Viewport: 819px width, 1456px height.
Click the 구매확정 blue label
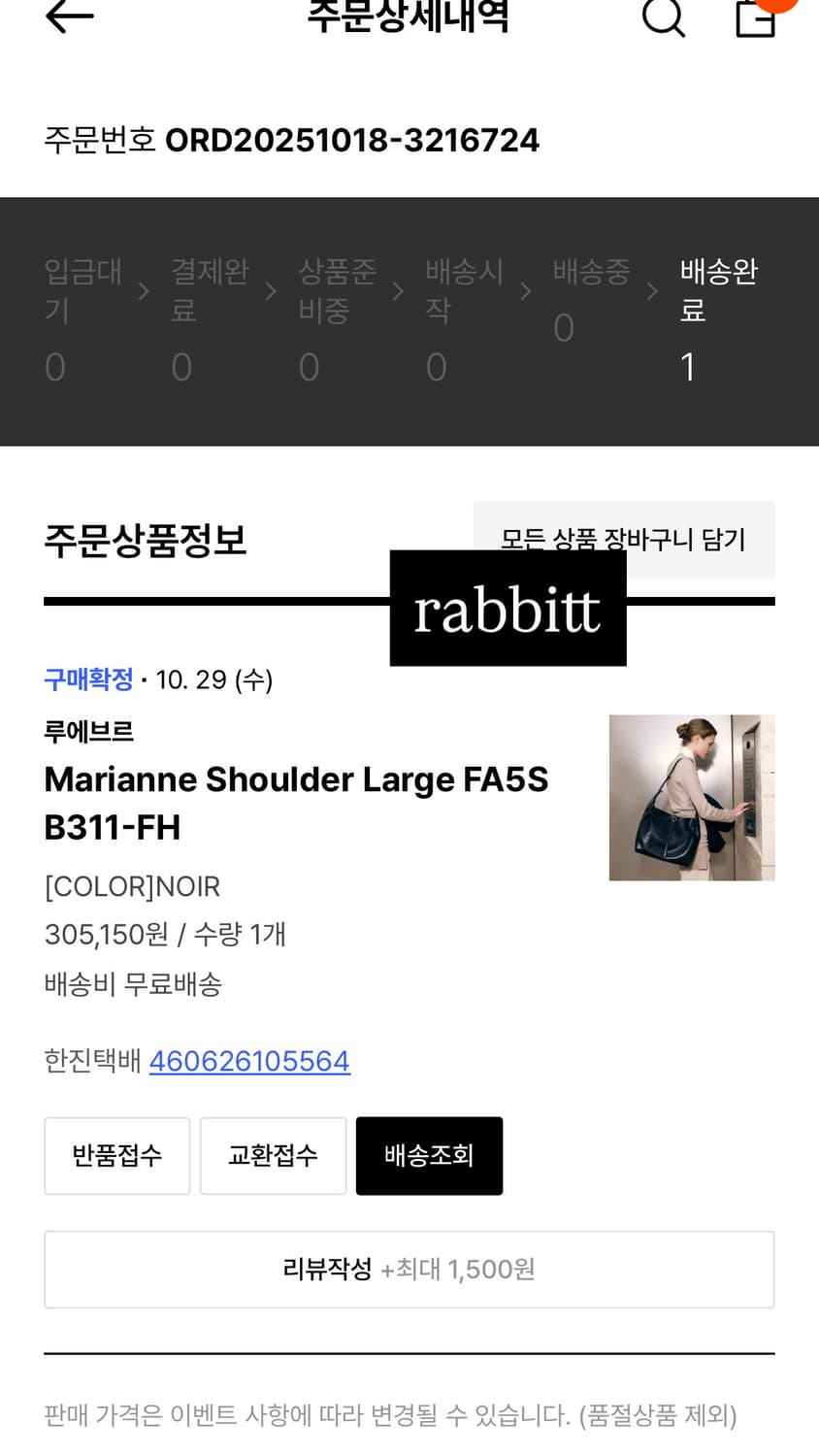tap(88, 679)
